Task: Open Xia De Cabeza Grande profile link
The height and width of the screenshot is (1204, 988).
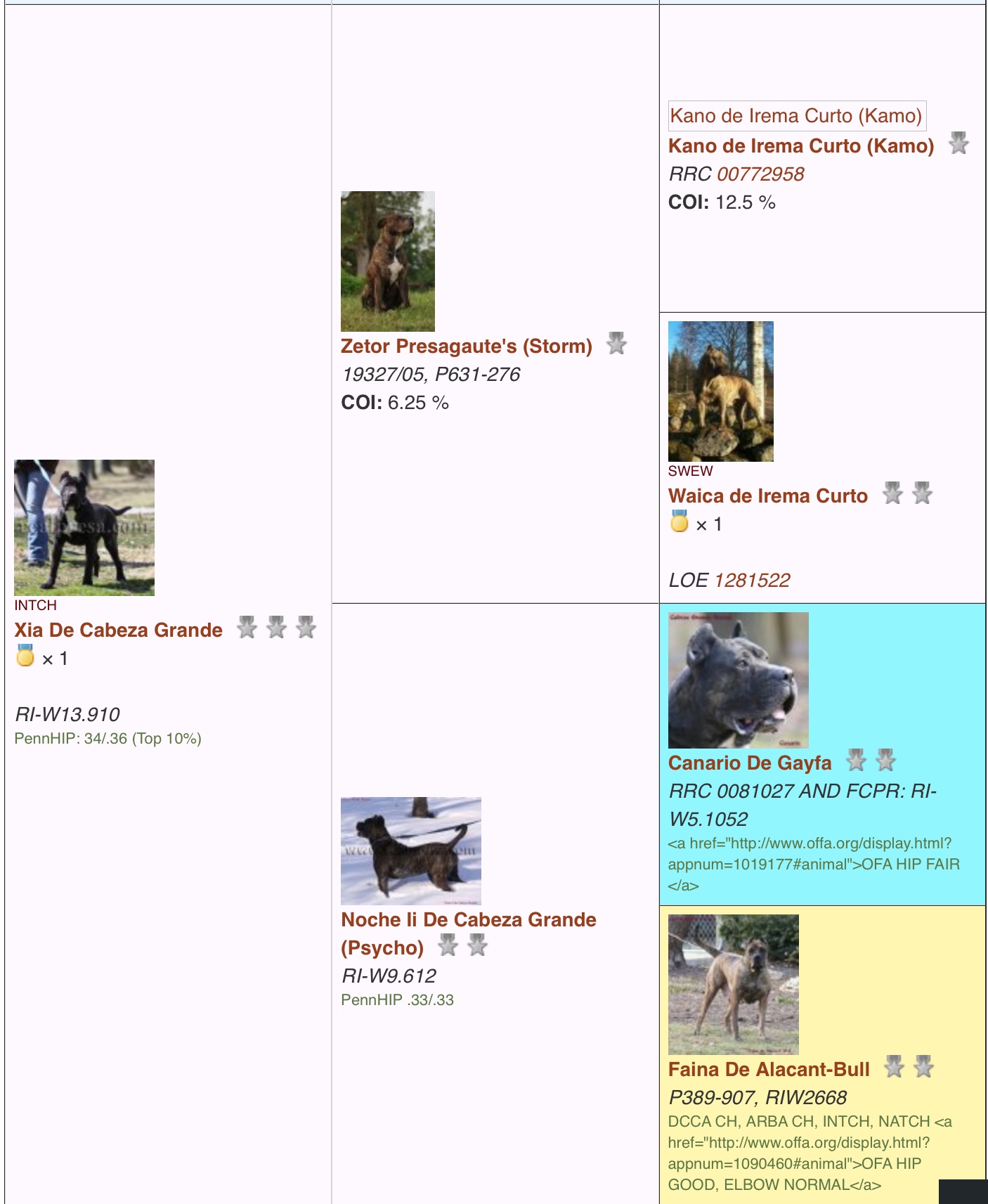Action: (x=118, y=630)
